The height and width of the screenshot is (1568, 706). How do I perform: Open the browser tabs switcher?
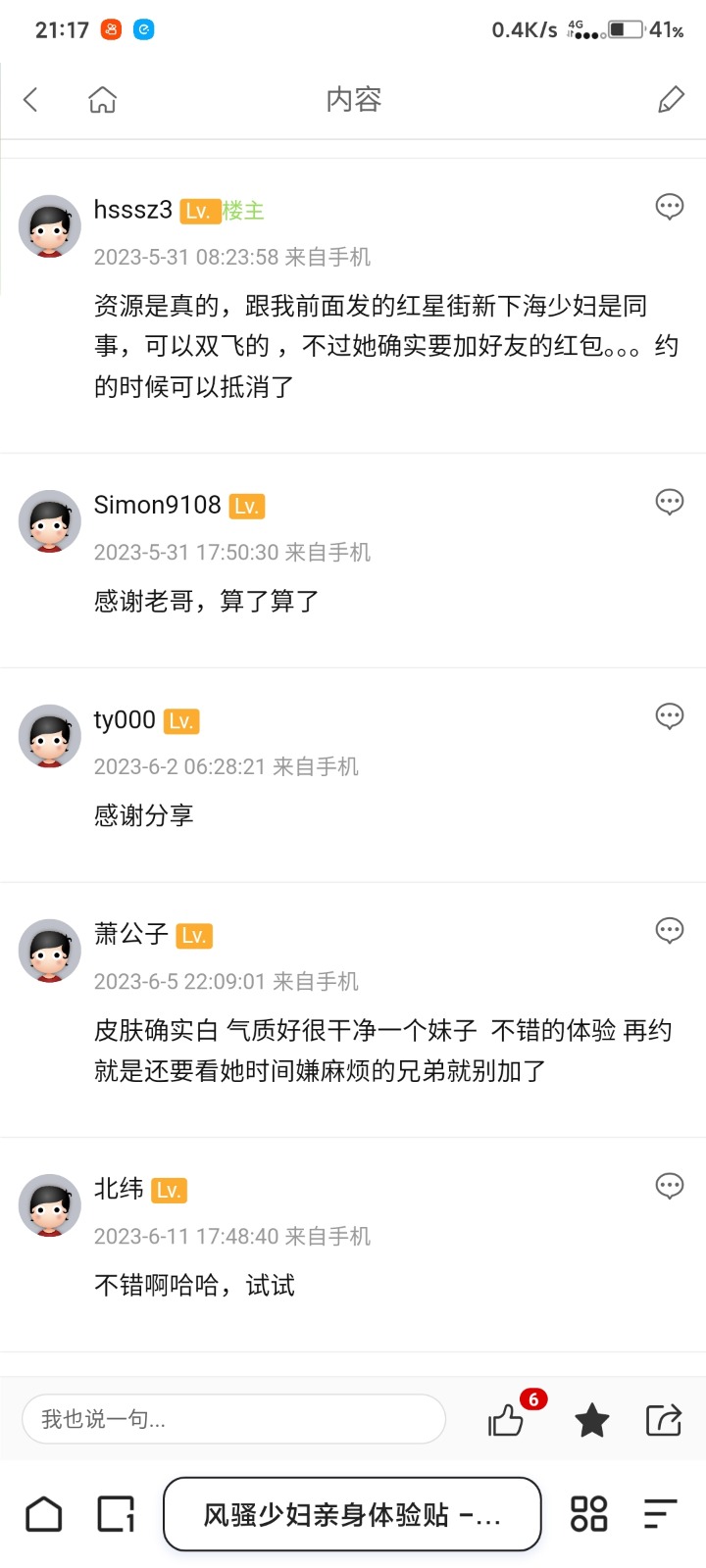pos(116,1514)
